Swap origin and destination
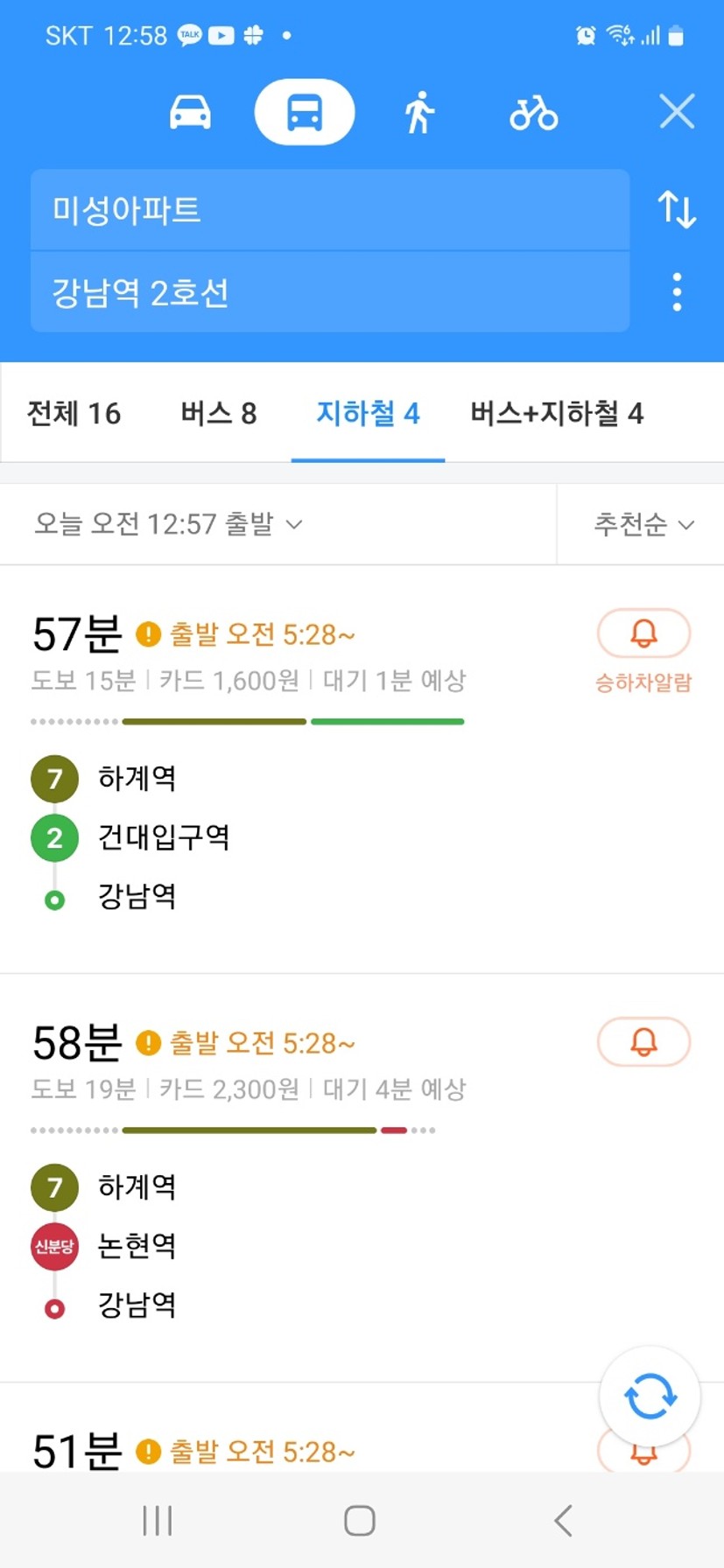 (677, 210)
